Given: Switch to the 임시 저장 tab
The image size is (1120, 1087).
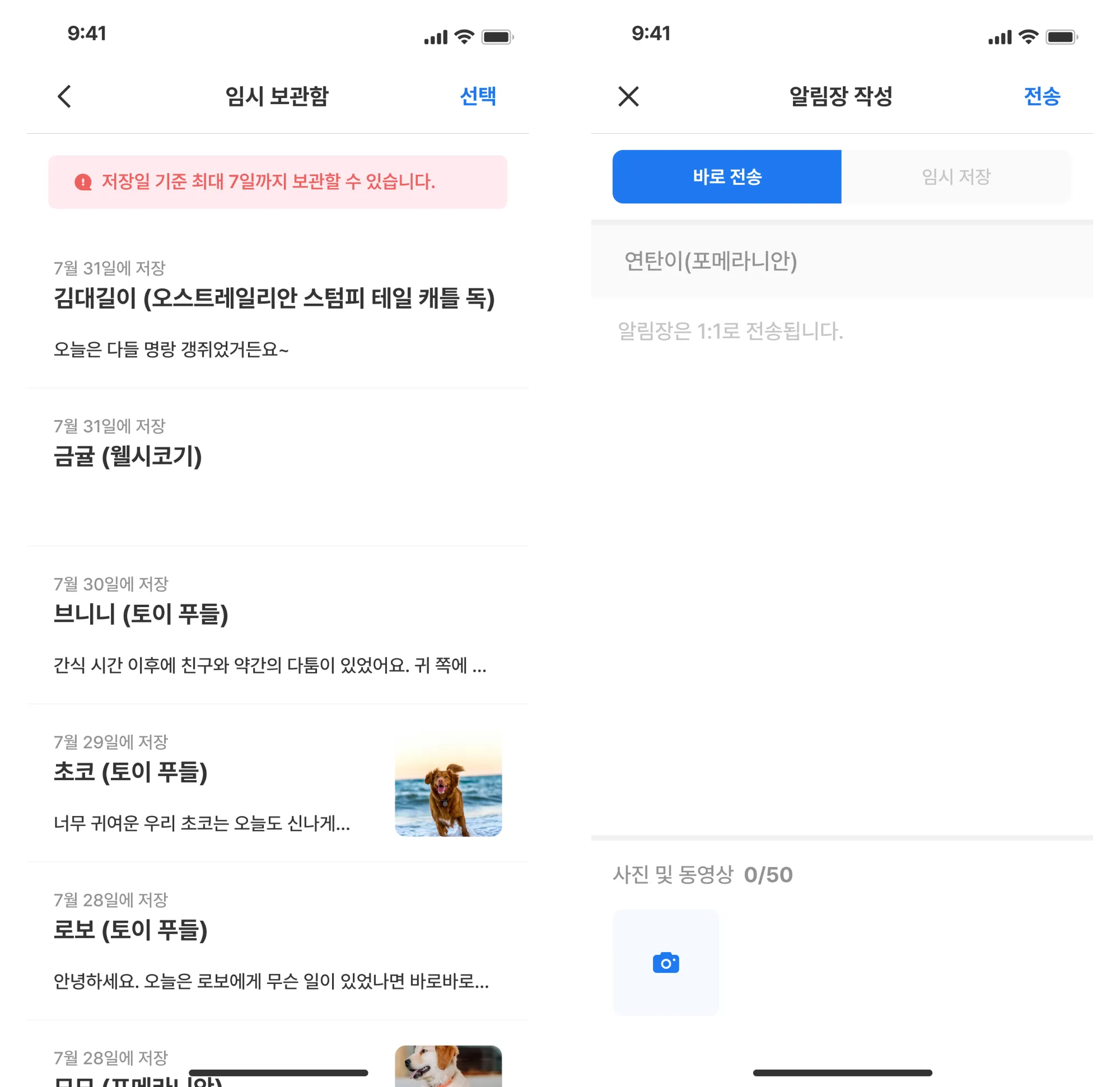Looking at the screenshot, I should [x=956, y=176].
